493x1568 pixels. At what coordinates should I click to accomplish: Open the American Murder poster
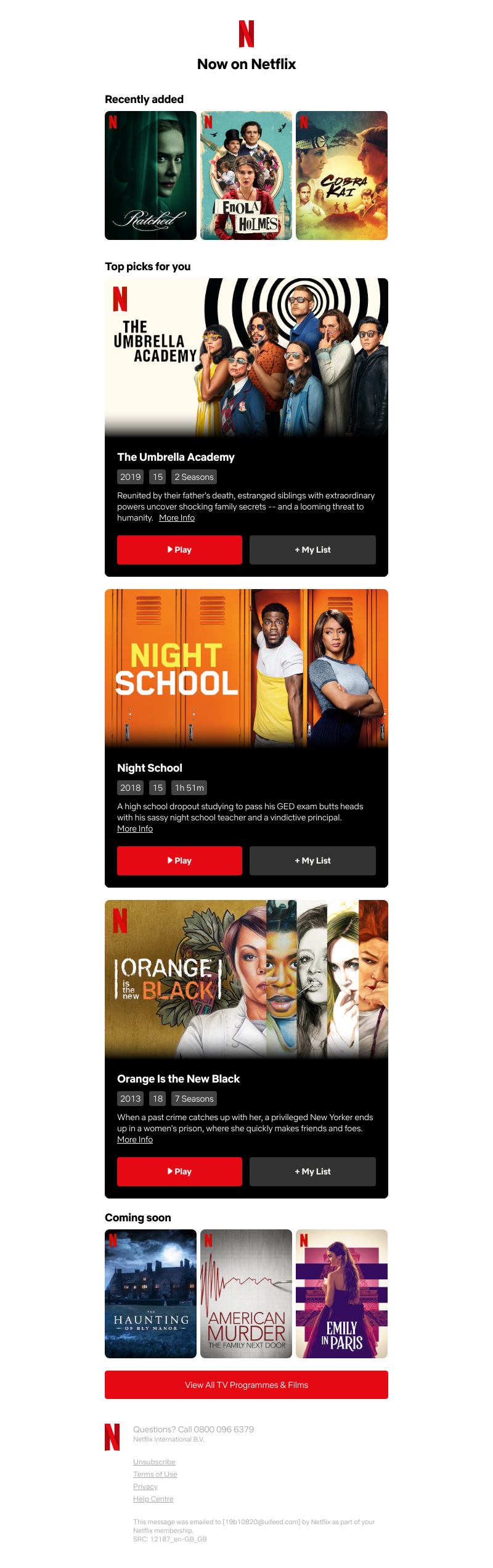pyautogui.click(x=246, y=1294)
